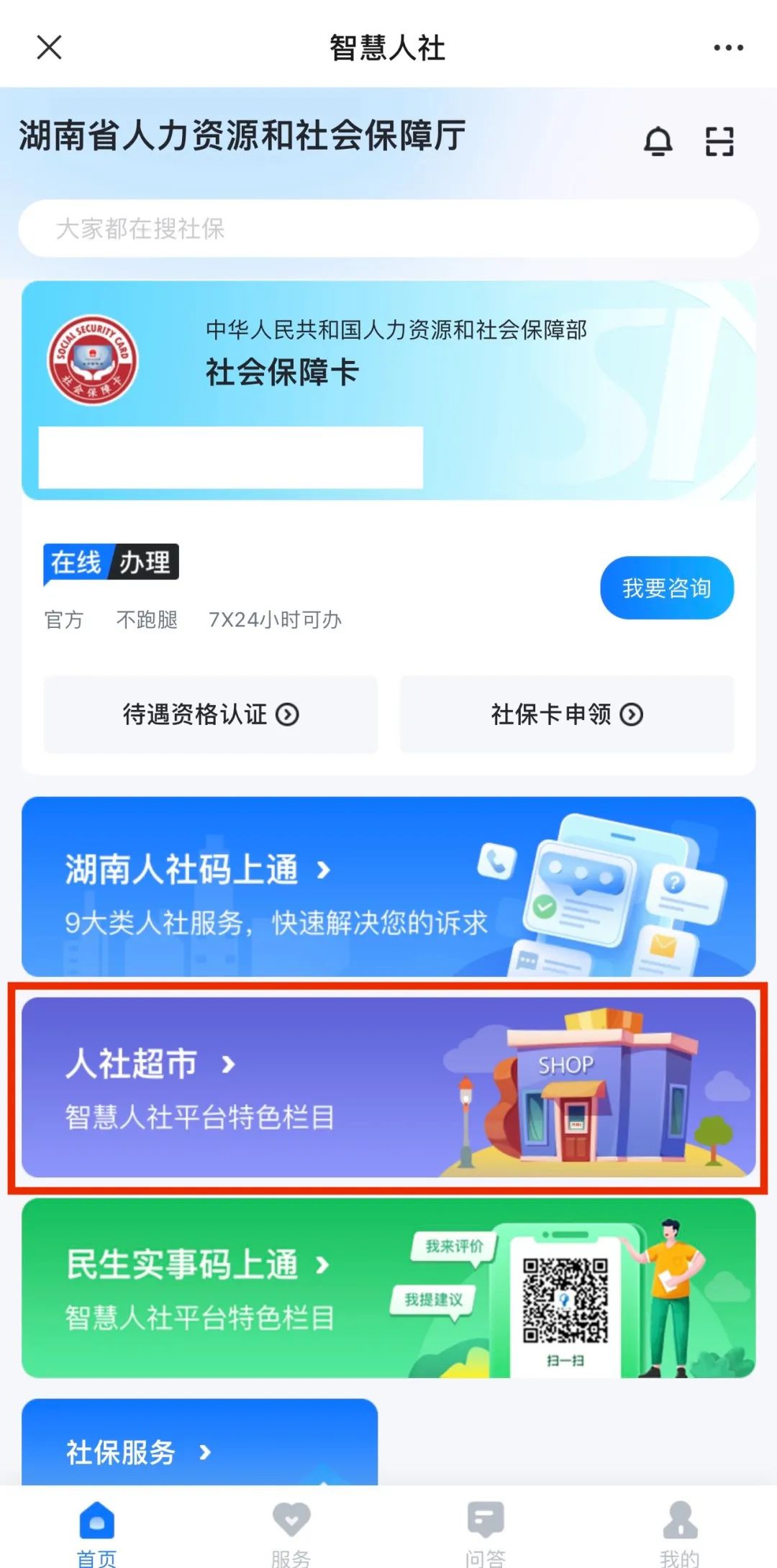The width and height of the screenshot is (777, 1568).
Task: Go to the 首页 tab
Action: [97, 1533]
